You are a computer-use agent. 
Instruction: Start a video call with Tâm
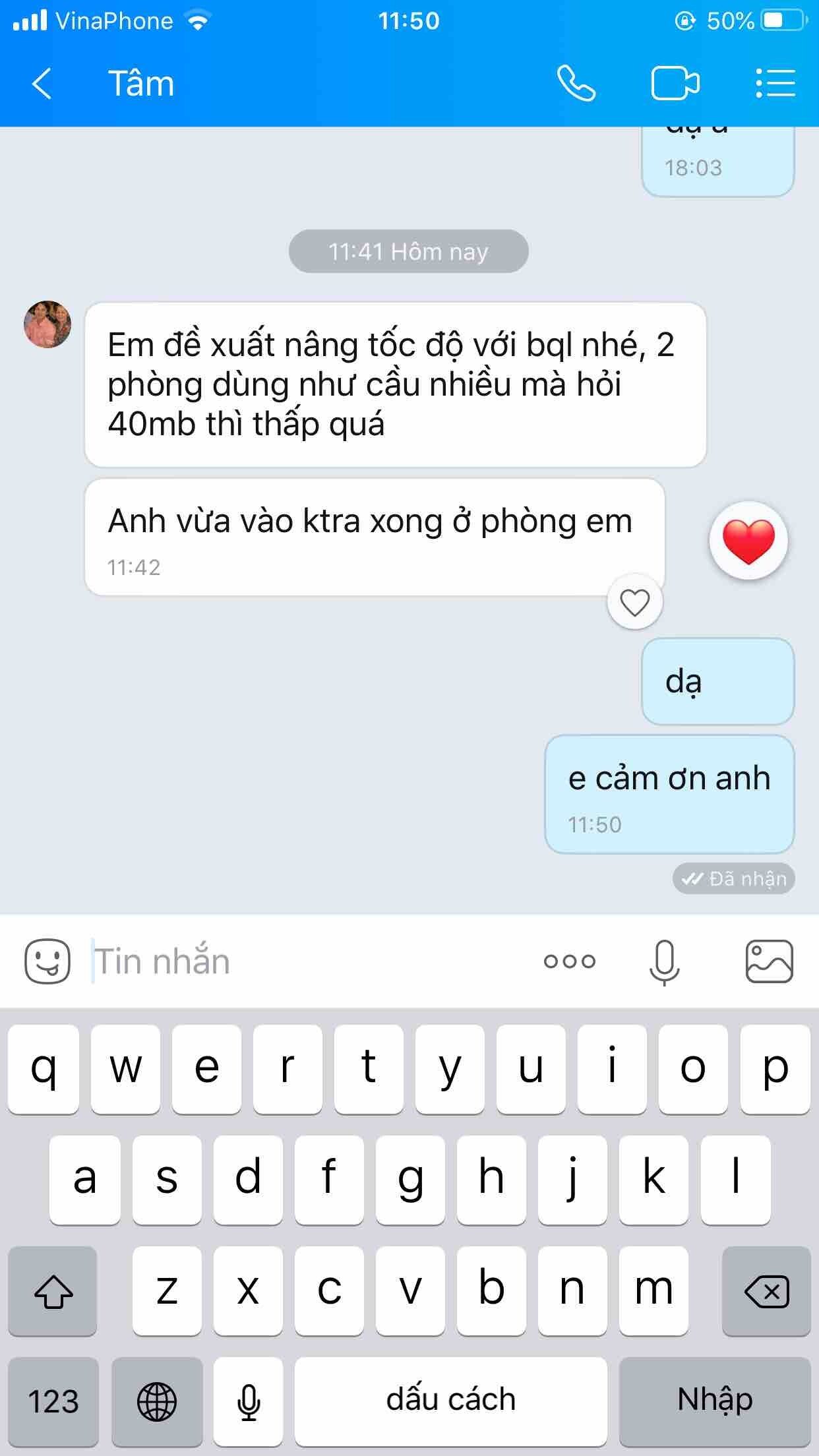[675, 84]
